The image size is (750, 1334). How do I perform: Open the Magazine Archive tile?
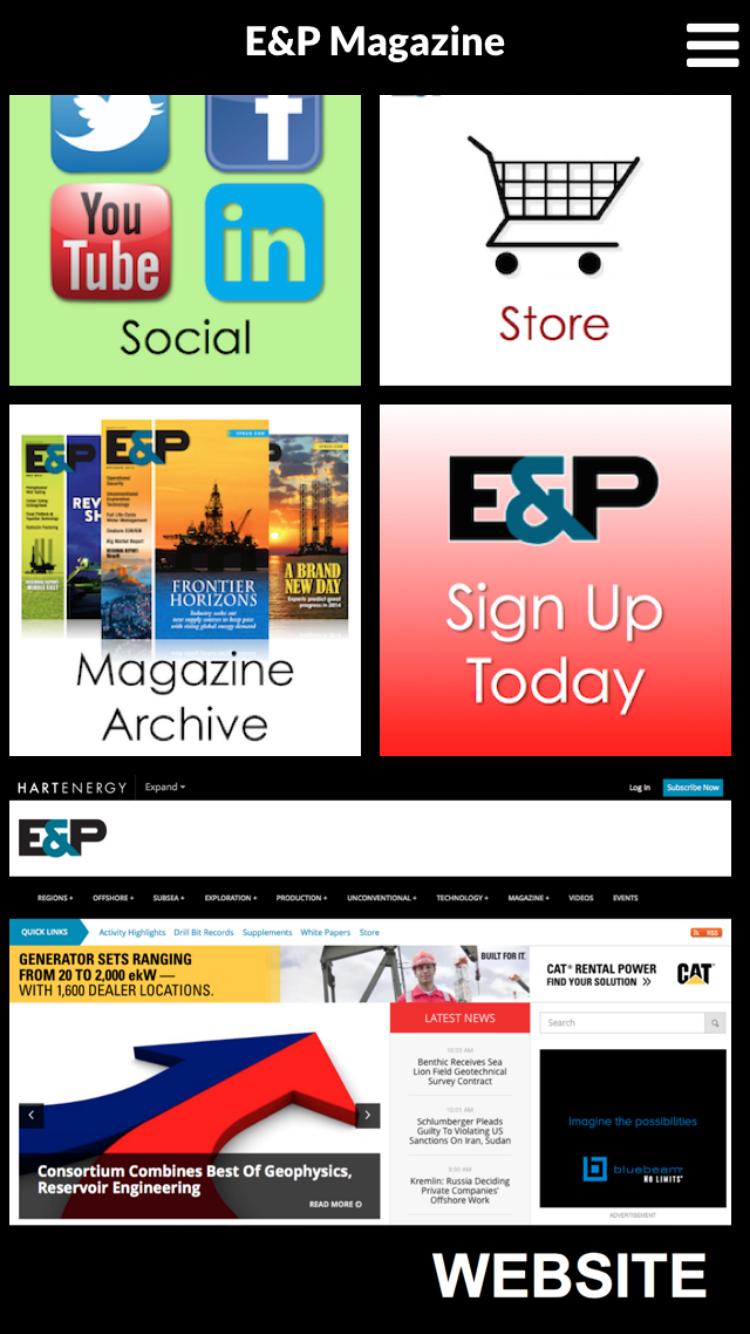(x=185, y=580)
